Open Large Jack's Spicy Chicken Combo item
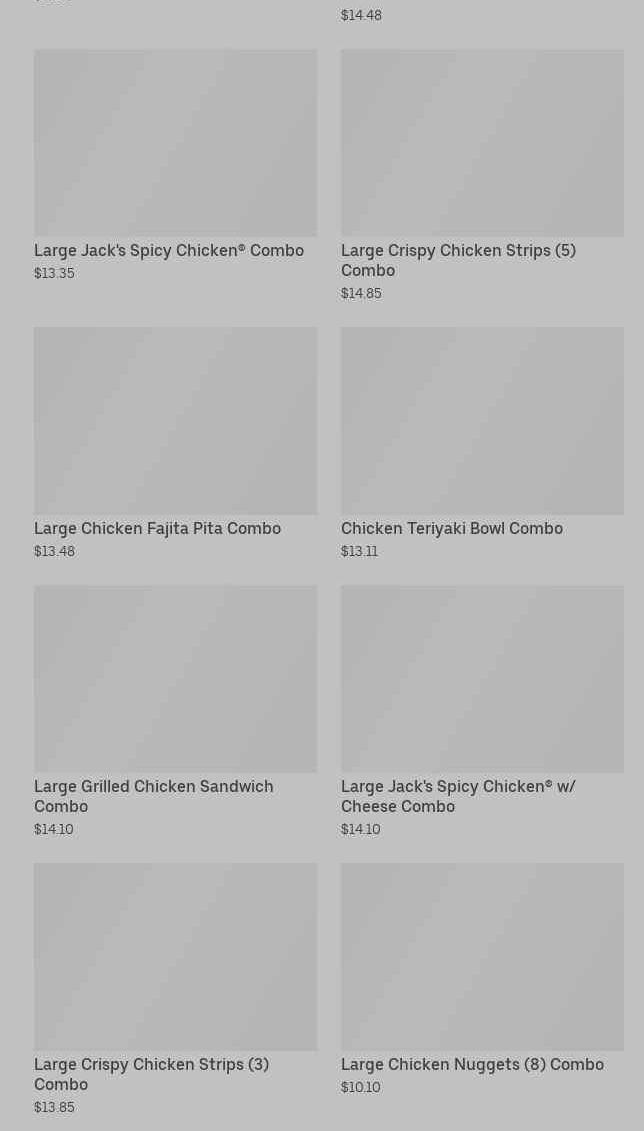 (x=175, y=165)
